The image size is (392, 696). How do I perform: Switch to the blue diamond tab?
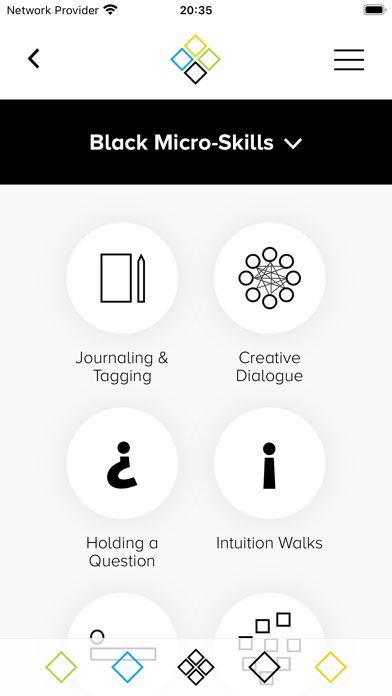[127, 667]
